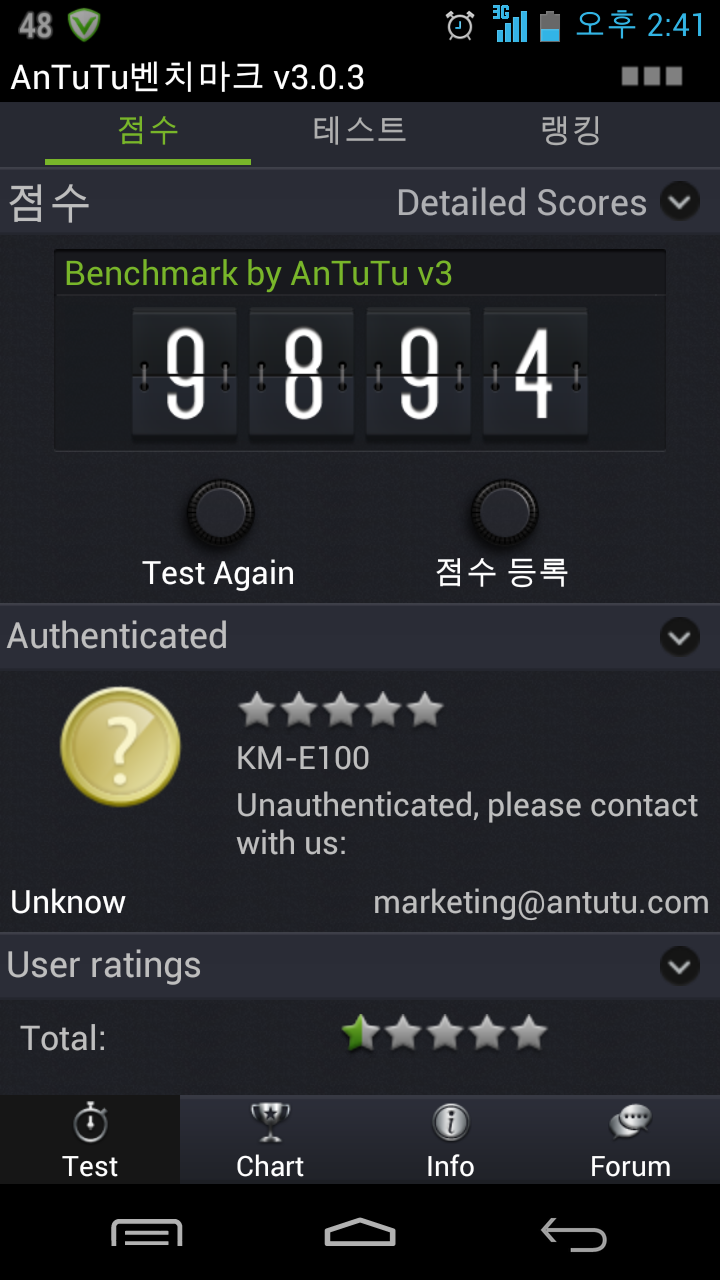The height and width of the screenshot is (1280, 720).
Task: Open the Info bottom tab
Action: pos(450,1141)
